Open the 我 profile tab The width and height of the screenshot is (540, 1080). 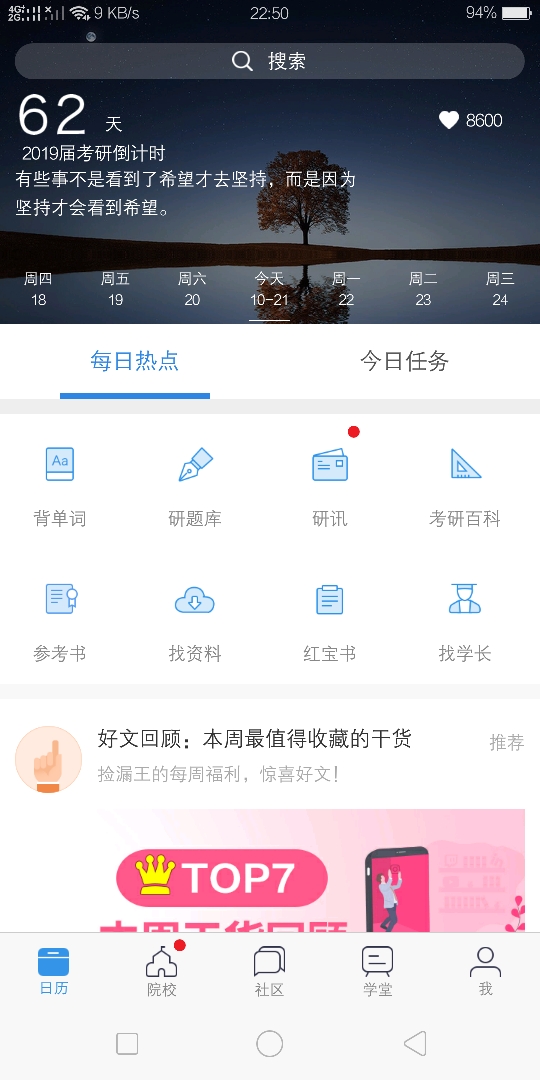[486, 971]
